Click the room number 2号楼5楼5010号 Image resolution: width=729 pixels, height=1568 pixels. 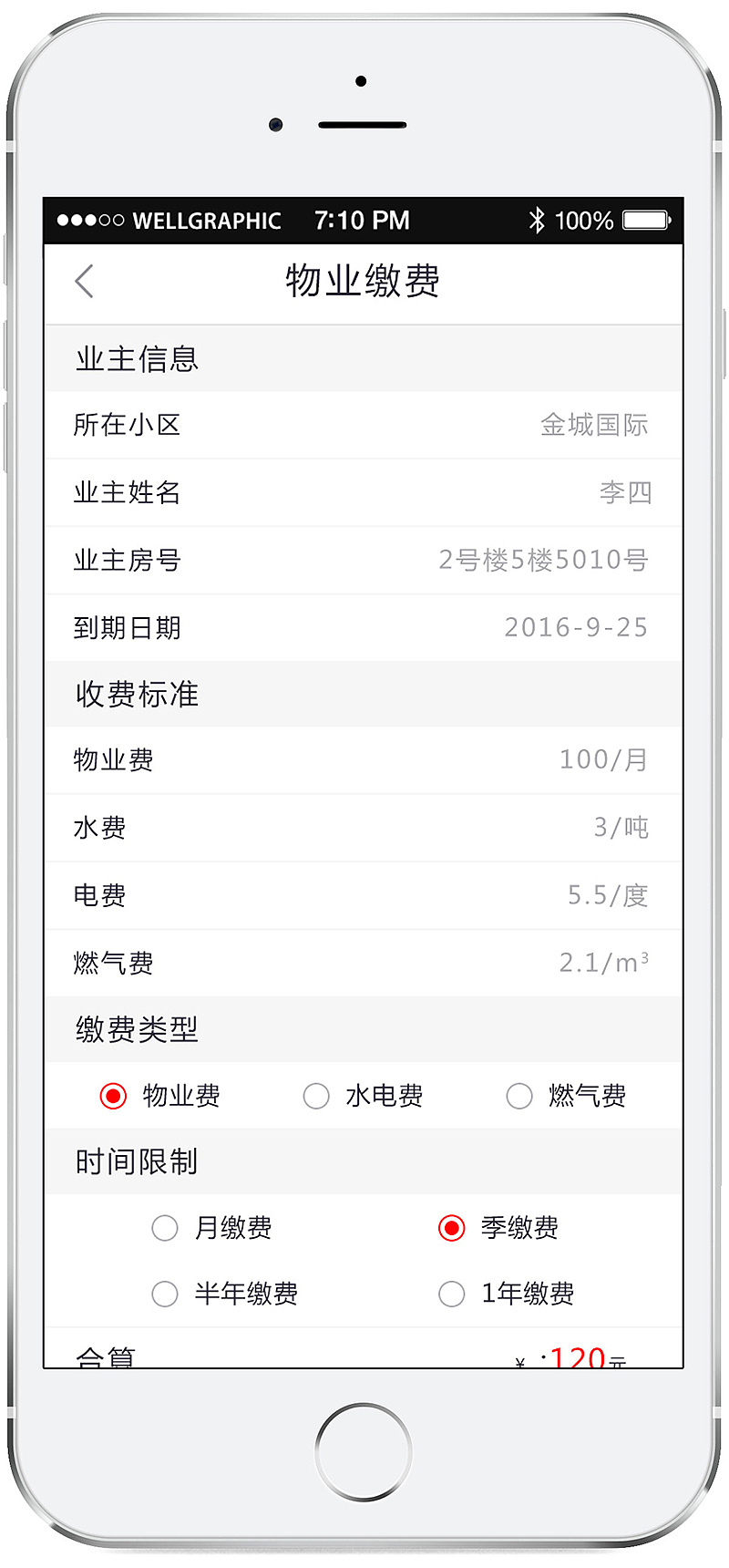pos(543,560)
